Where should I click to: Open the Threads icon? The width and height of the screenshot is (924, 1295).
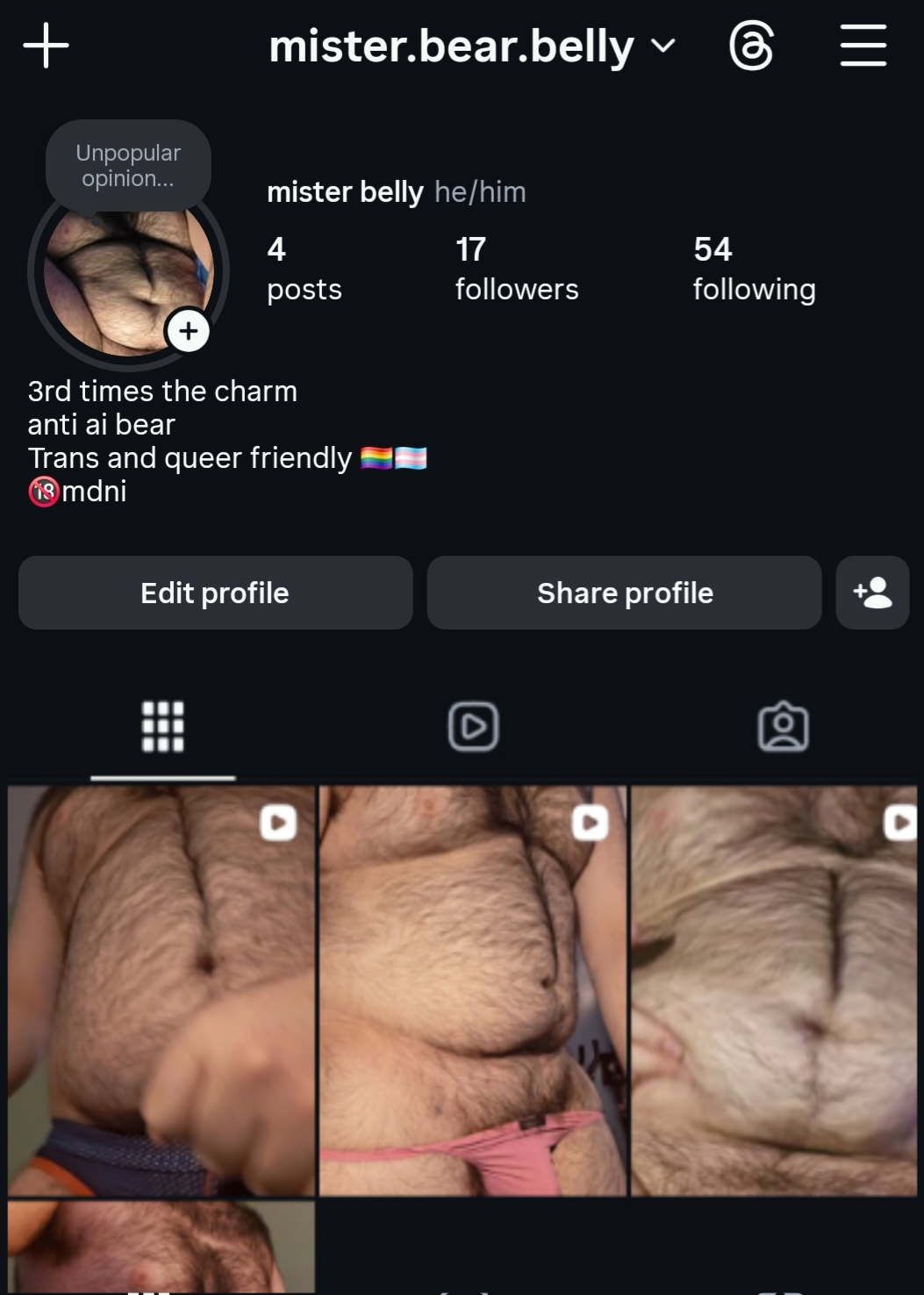pos(751,46)
